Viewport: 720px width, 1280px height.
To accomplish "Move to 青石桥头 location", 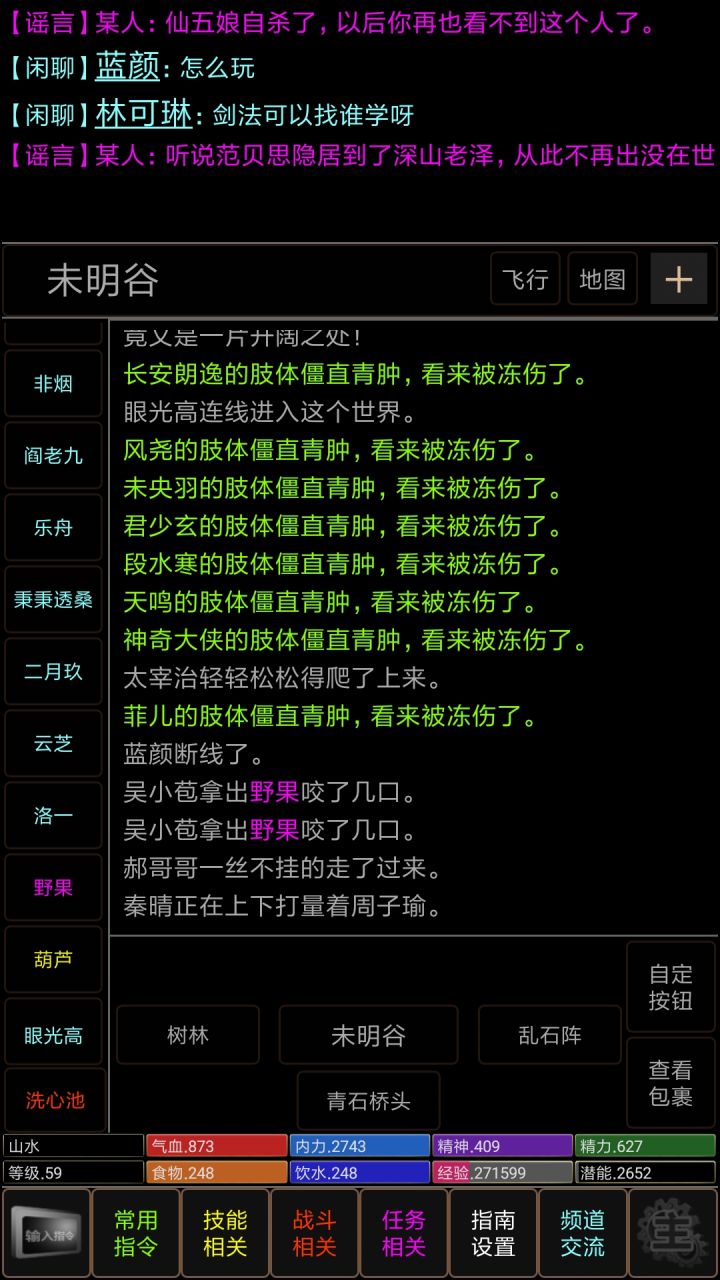I will [x=368, y=1100].
